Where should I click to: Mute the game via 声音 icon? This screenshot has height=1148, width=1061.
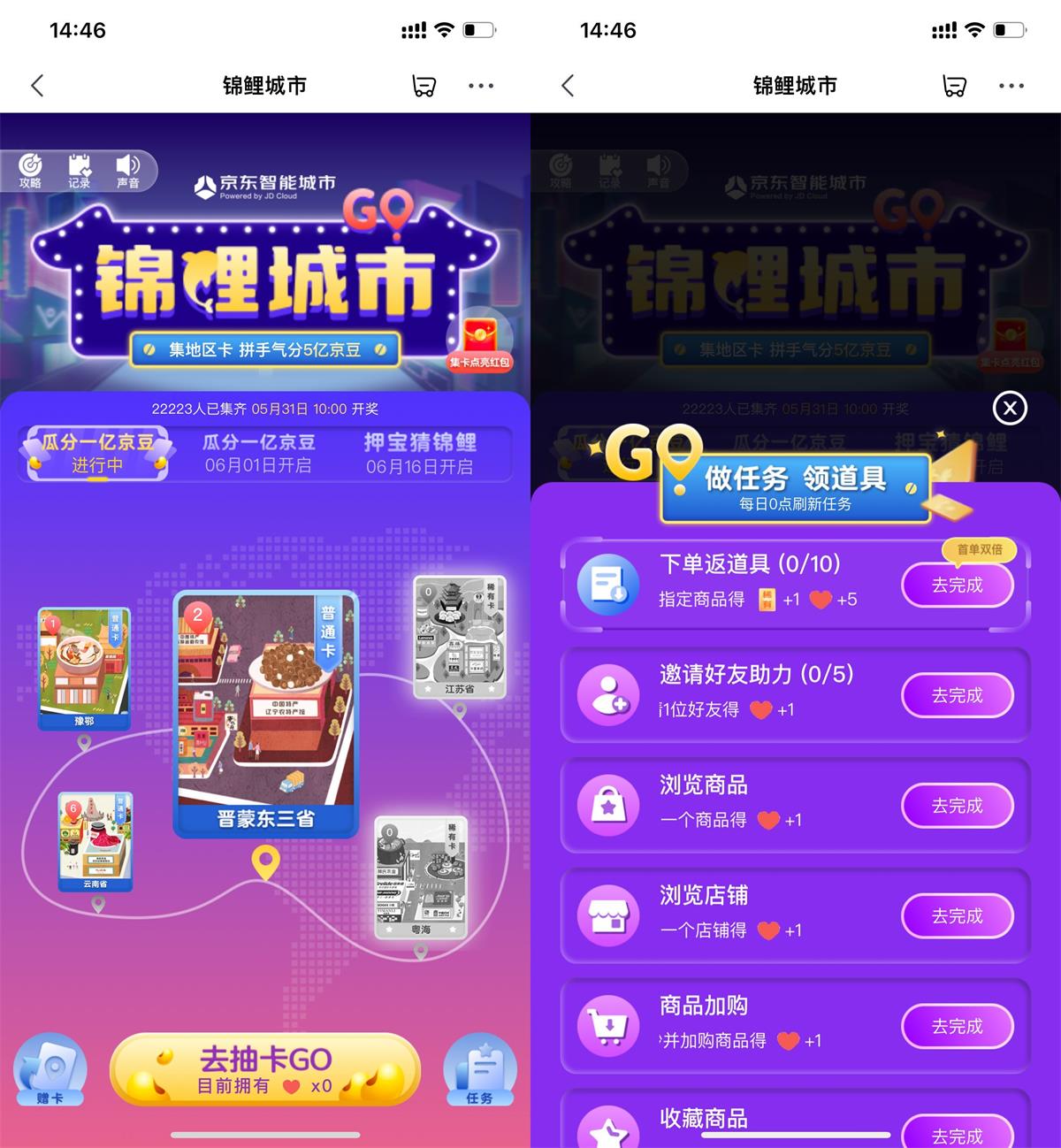pyautogui.click(x=129, y=169)
